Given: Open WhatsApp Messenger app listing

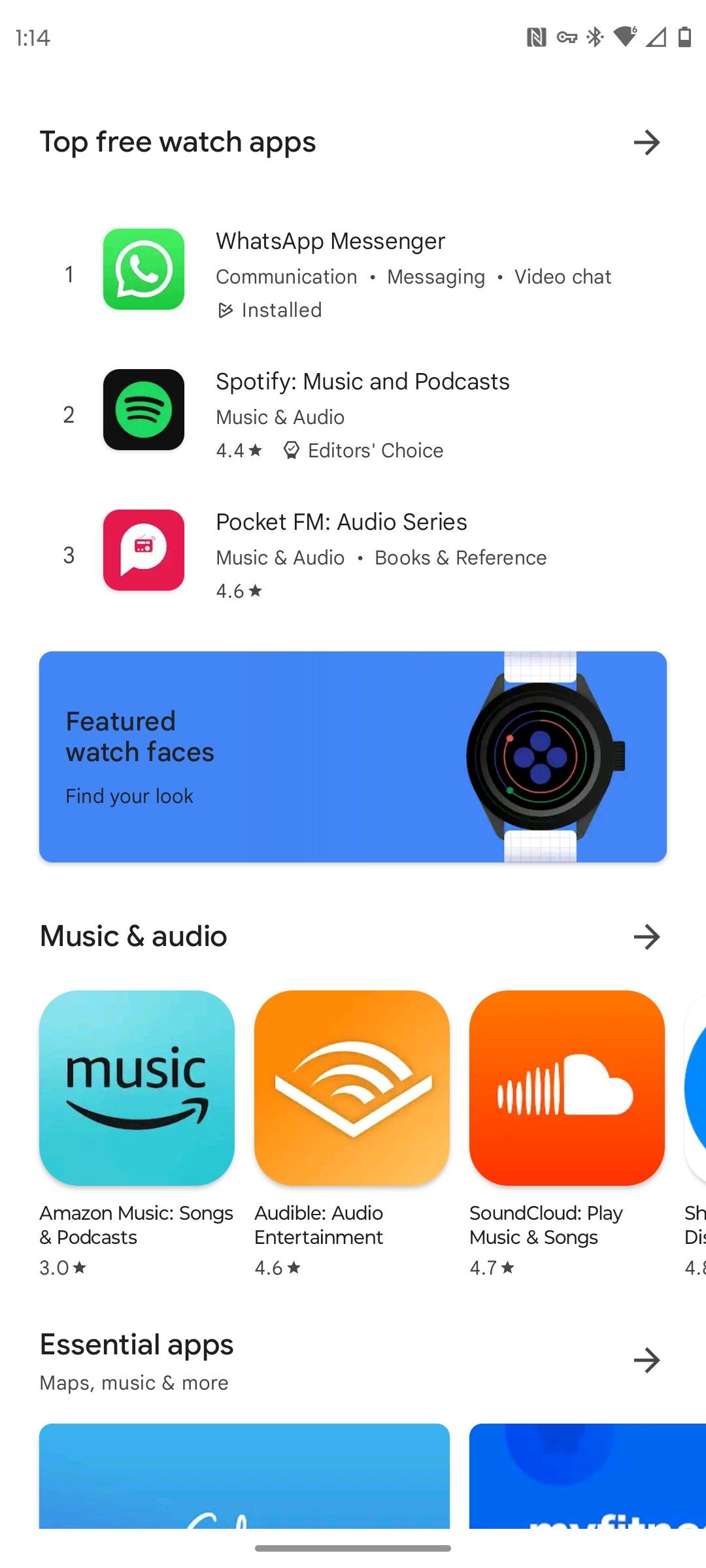Looking at the screenshot, I should (x=353, y=273).
